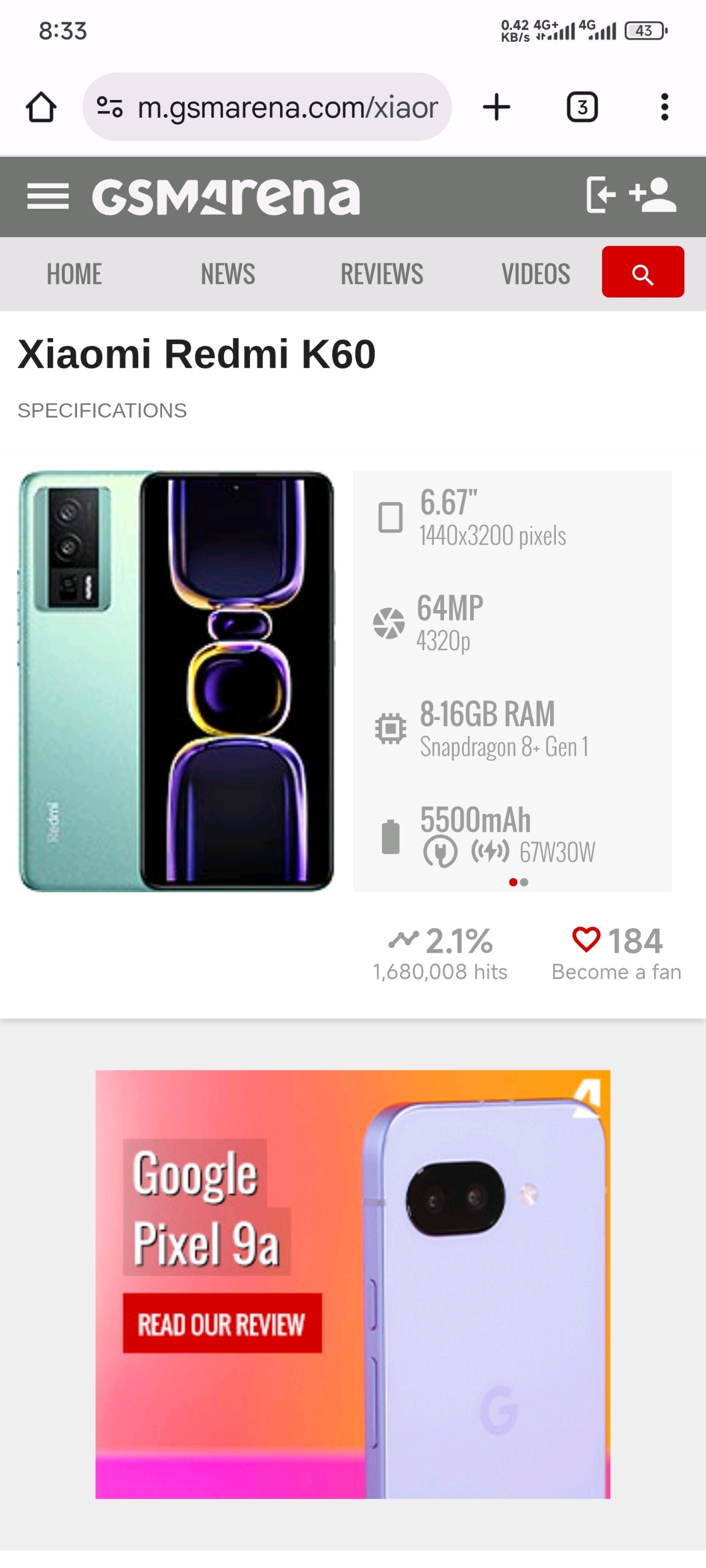Tap the GSMArena login icon
706x1568 pixels.
[x=600, y=195]
